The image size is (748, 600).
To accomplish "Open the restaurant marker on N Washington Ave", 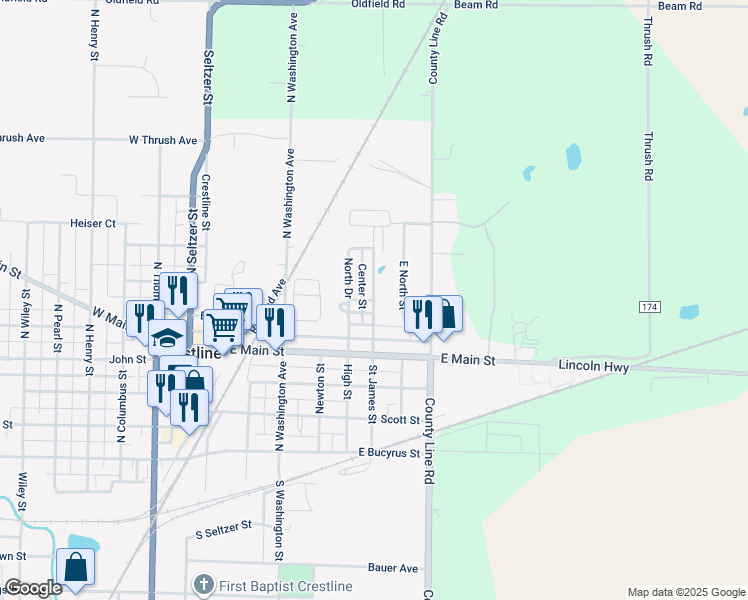I will click(275, 322).
